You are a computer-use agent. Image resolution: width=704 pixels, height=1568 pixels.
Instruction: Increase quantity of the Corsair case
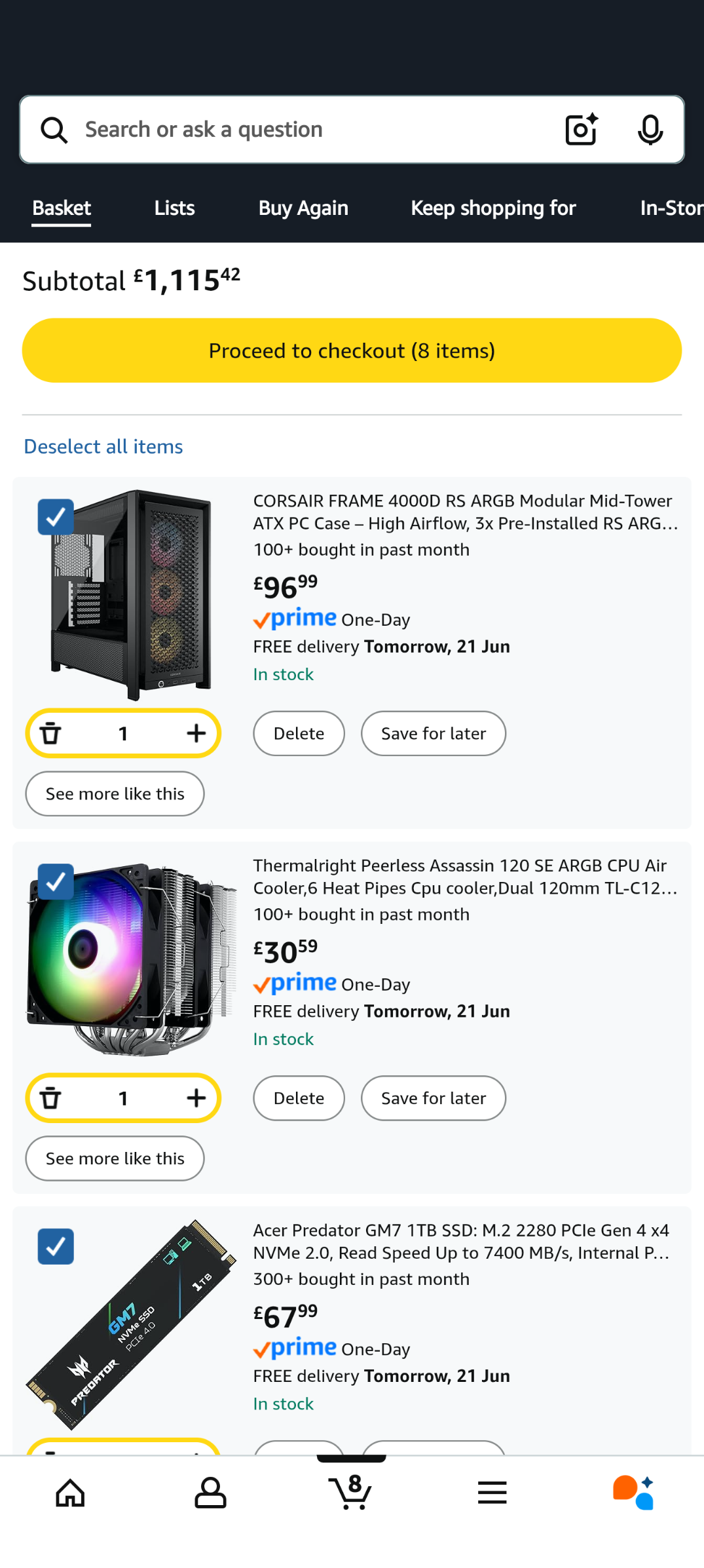coord(196,733)
